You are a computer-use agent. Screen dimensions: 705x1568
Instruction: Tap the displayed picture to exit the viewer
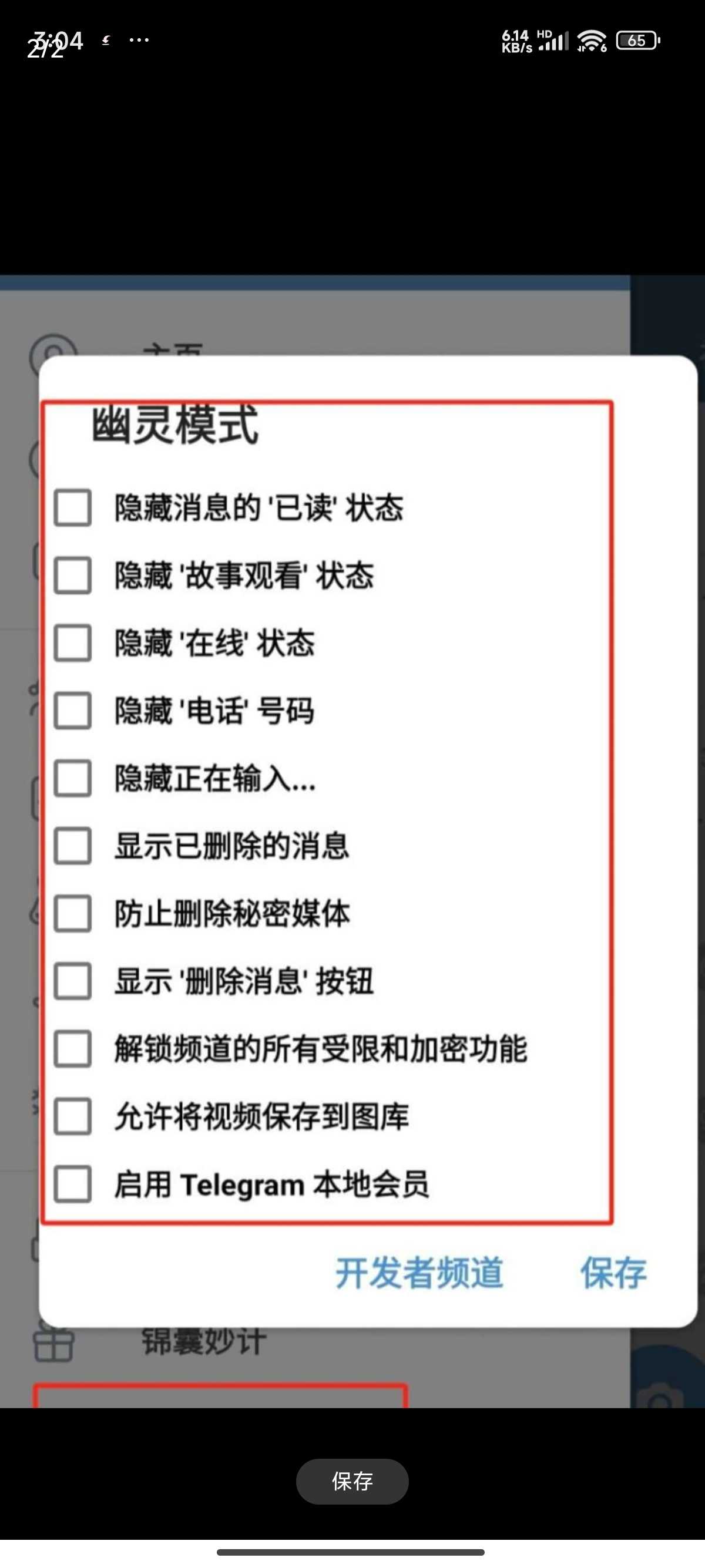pyautogui.click(x=352, y=841)
